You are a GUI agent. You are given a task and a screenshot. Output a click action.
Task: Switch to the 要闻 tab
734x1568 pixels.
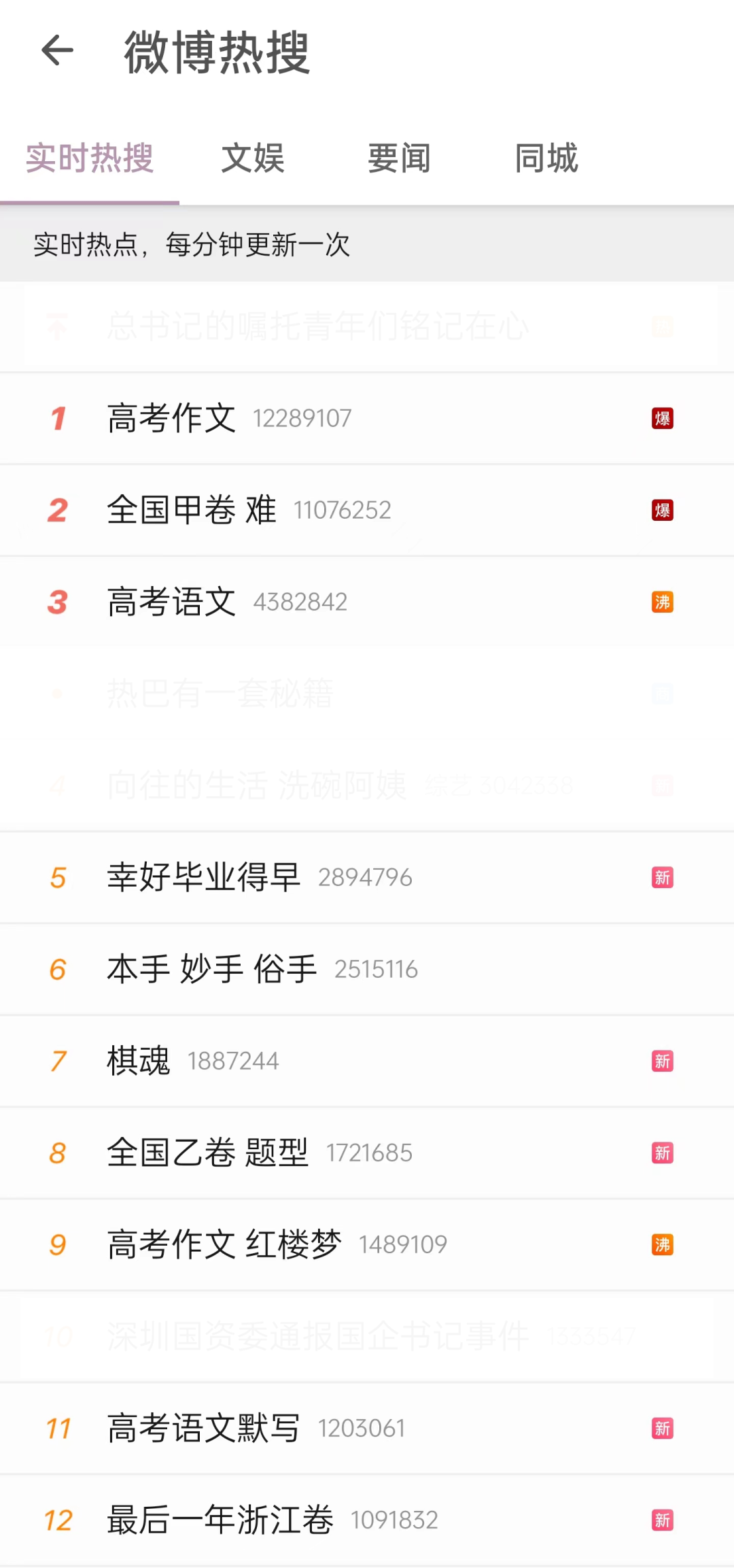click(399, 158)
